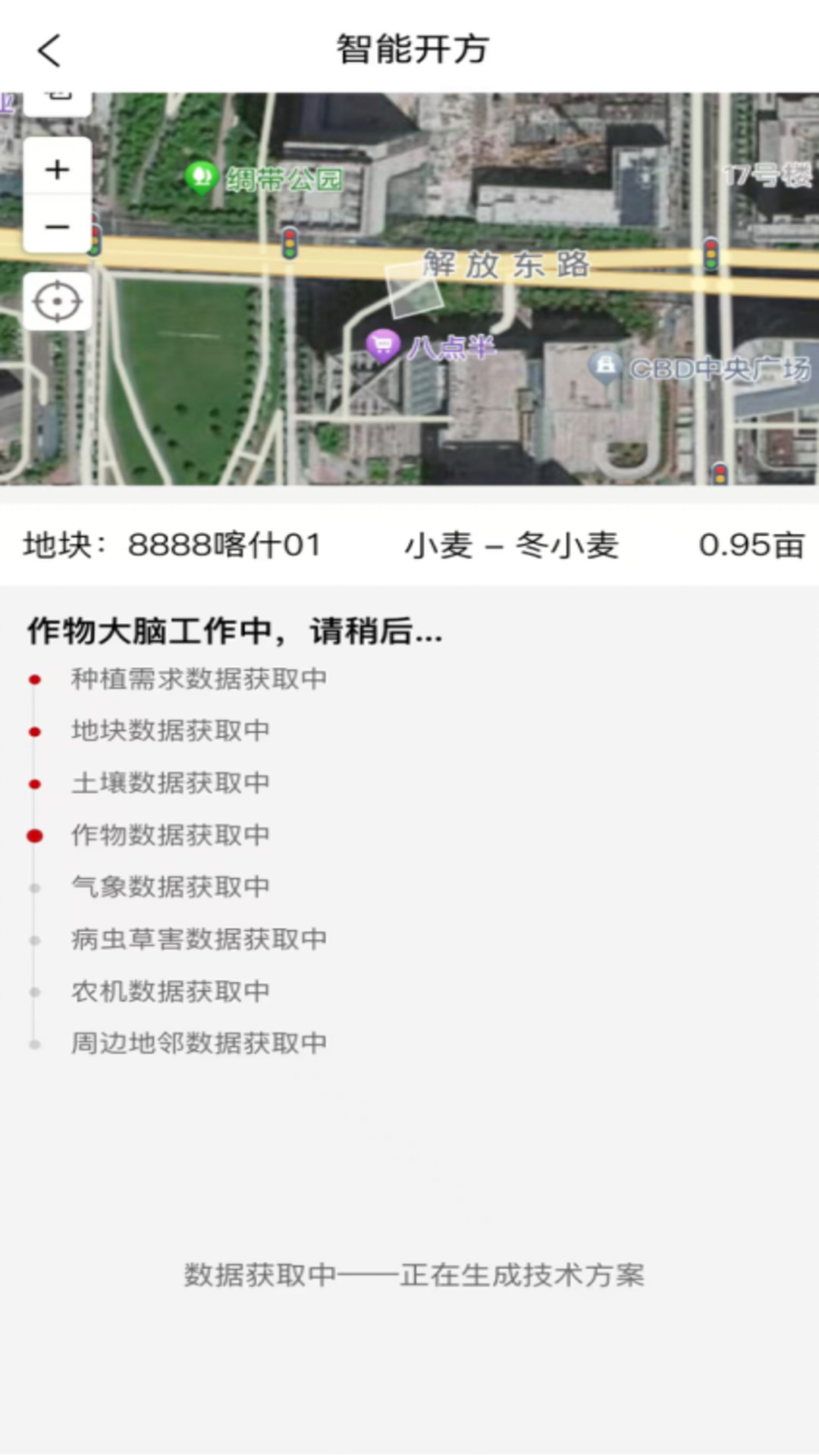The height and width of the screenshot is (1456, 819).
Task: Click the 种植需求数据获取中 progress step
Action: pyautogui.click(x=199, y=681)
